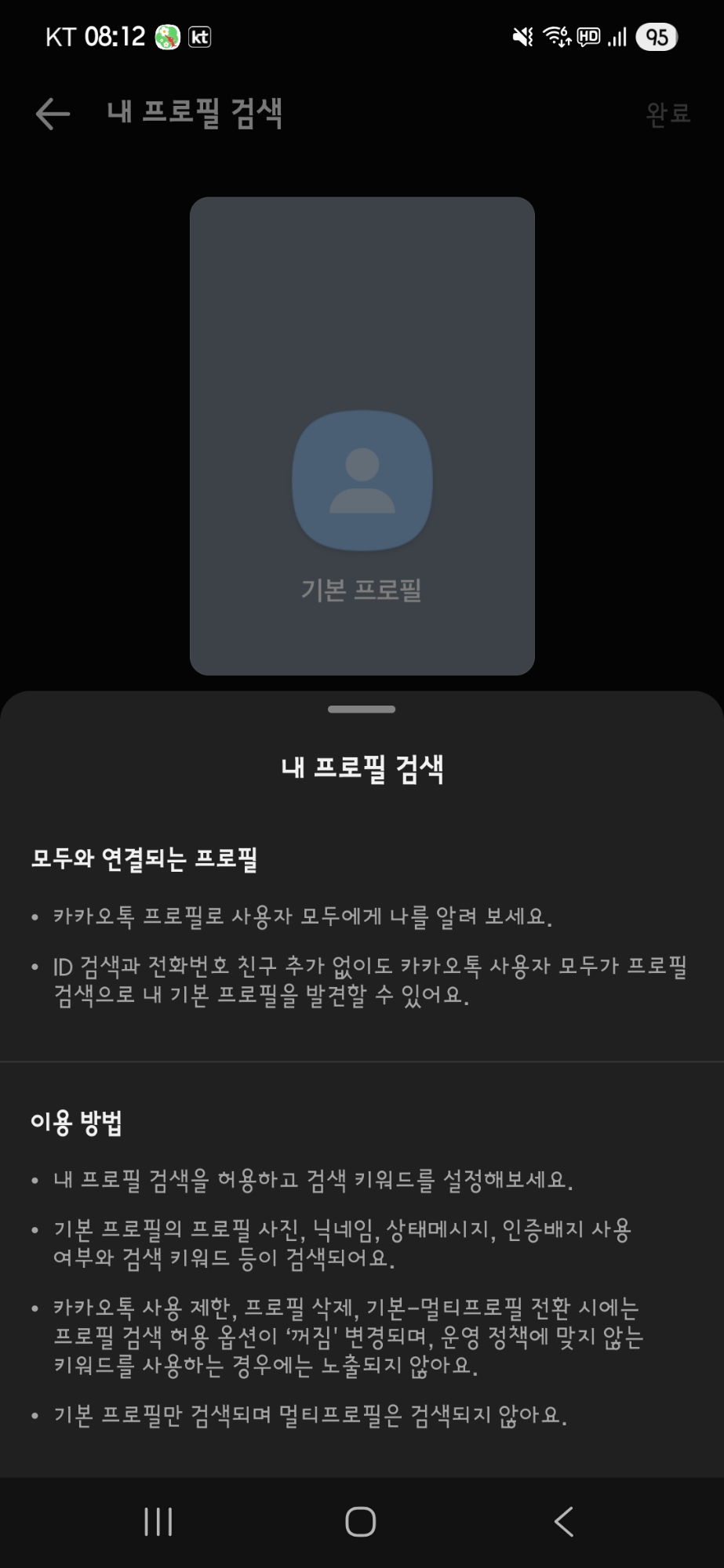Viewport: 724px width, 1568px height.
Task: Go to the home screen
Action: coord(361,1522)
